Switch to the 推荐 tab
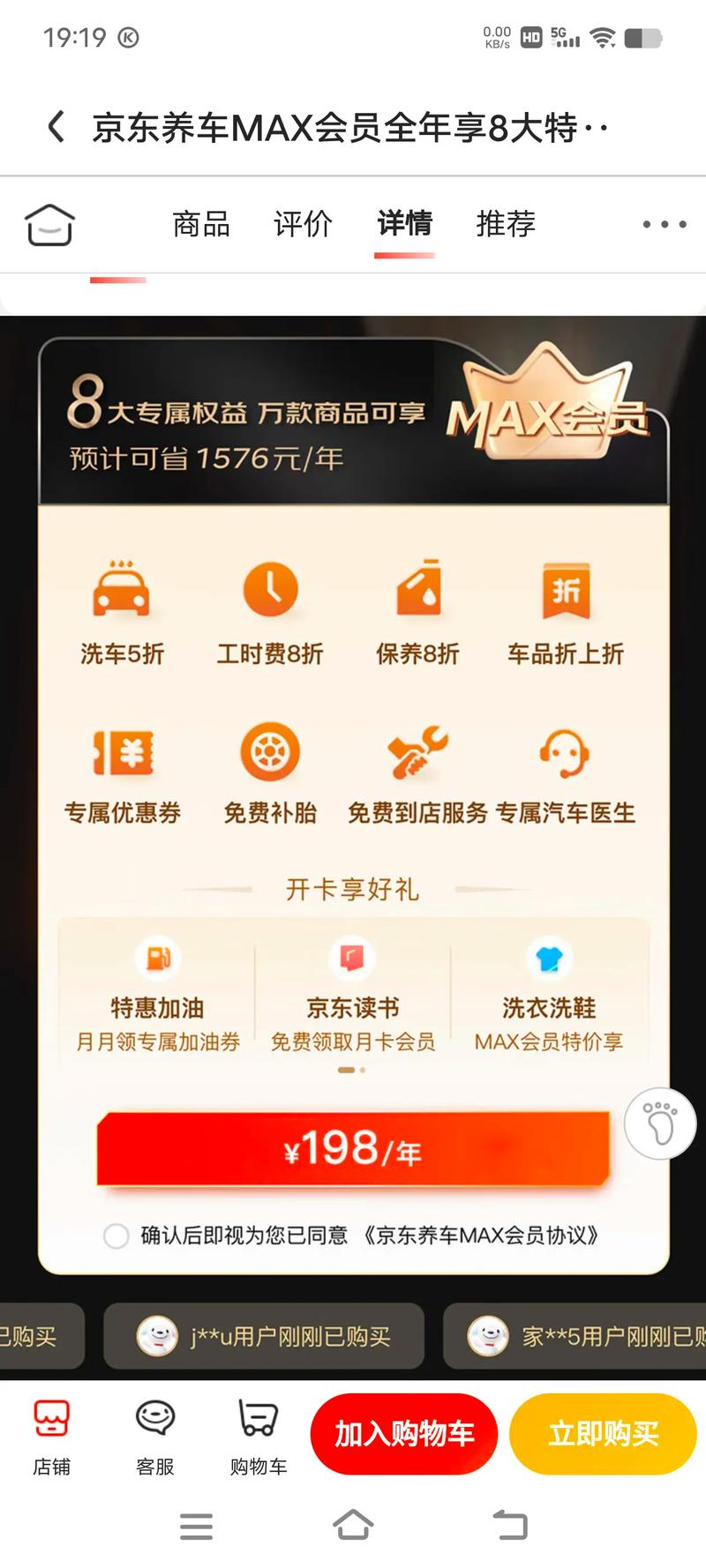Image resolution: width=706 pixels, height=1568 pixels. point(506,224)
